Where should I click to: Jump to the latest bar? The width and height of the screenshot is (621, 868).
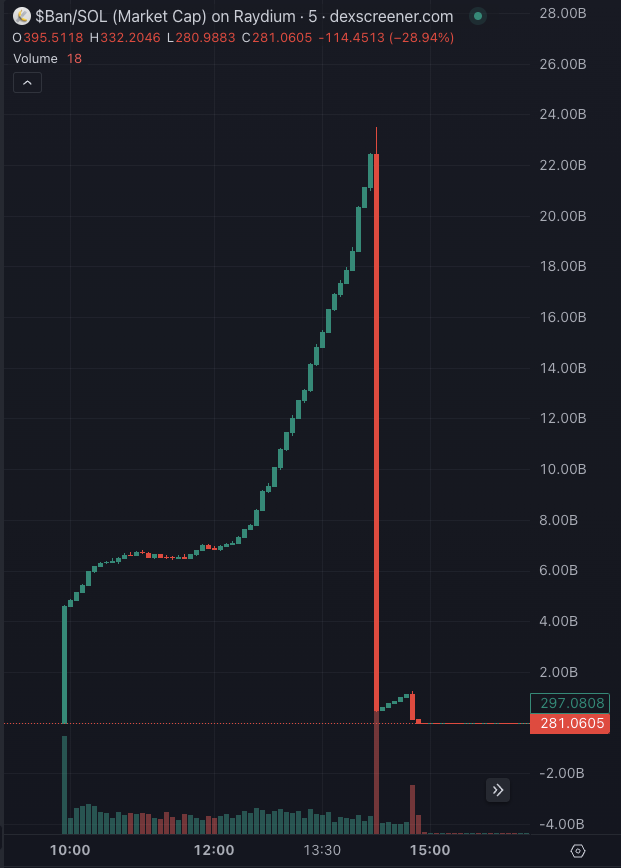point(498,791)
